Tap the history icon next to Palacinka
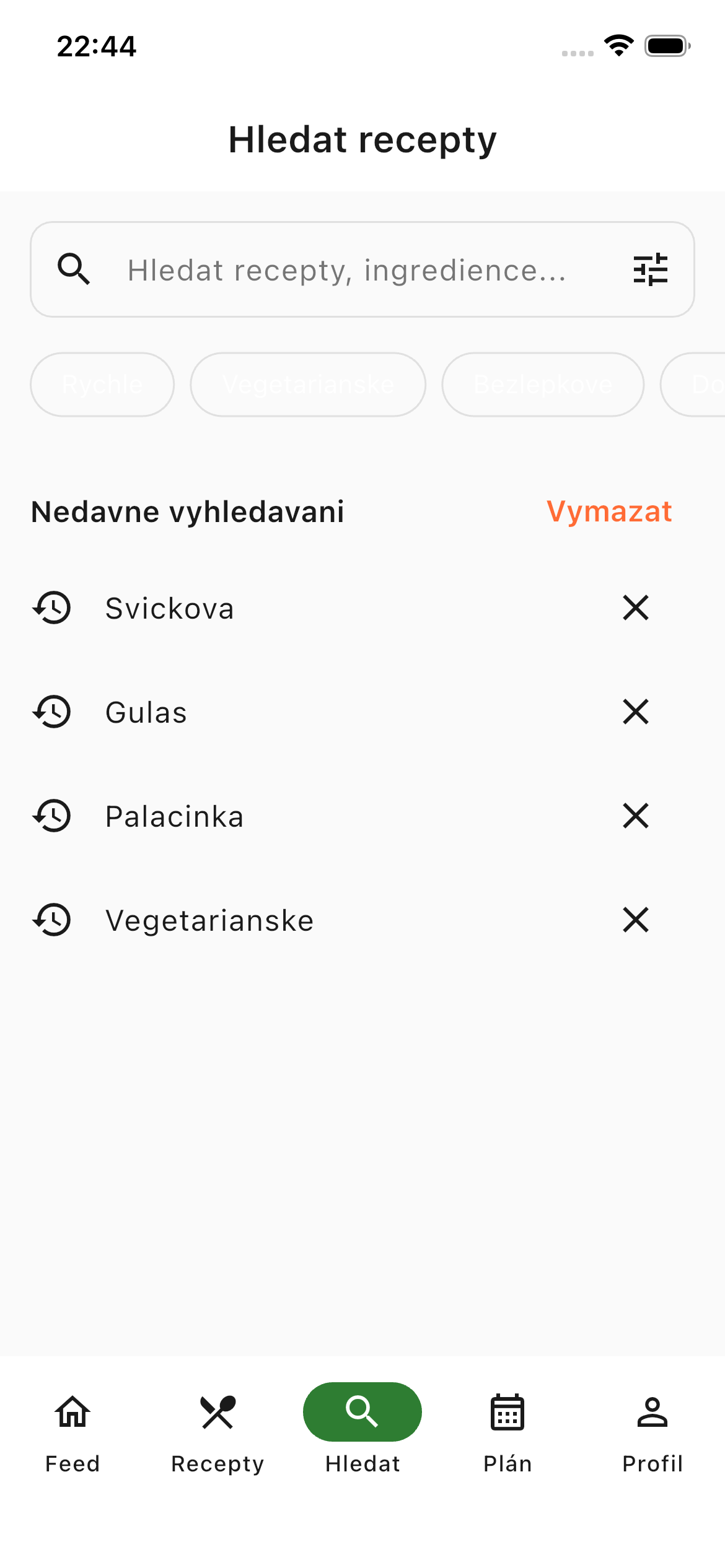 pyautogui.click(x=52, y=816)
